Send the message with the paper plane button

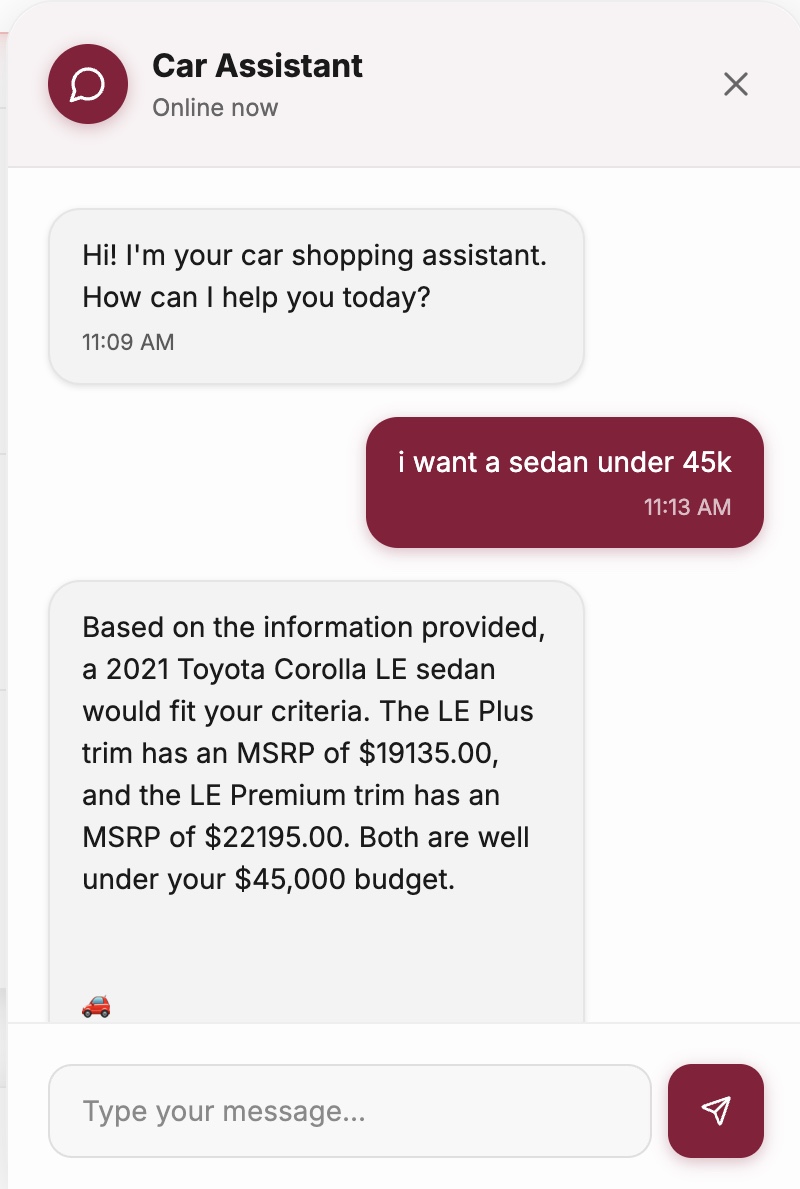pos(716,1111)
